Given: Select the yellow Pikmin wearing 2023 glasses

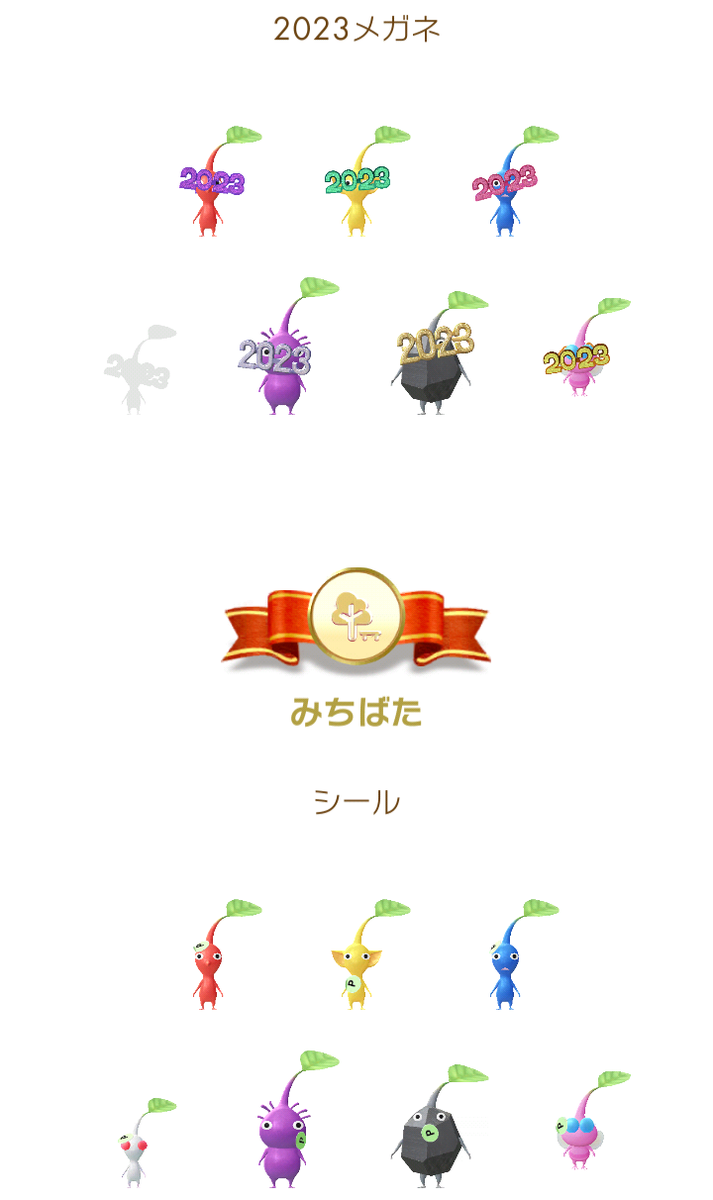Looking at the screenshot, I should point(362,181).
